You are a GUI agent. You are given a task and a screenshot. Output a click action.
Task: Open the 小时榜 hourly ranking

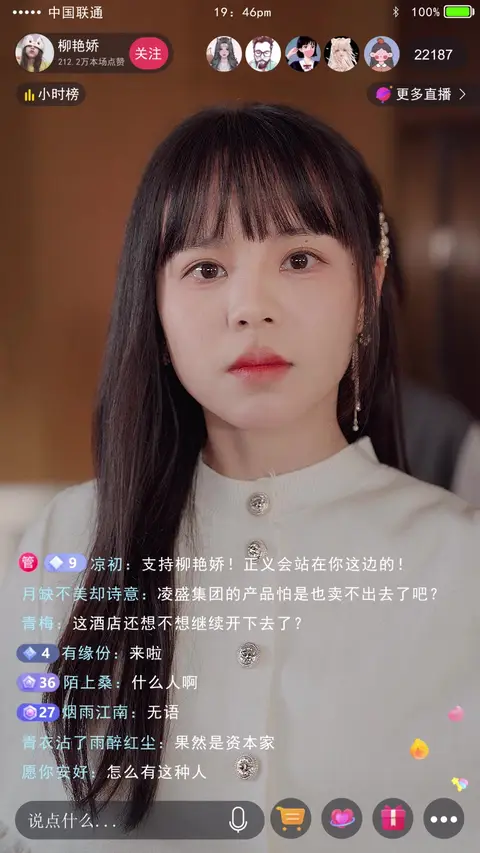click(x=51, y=95)
